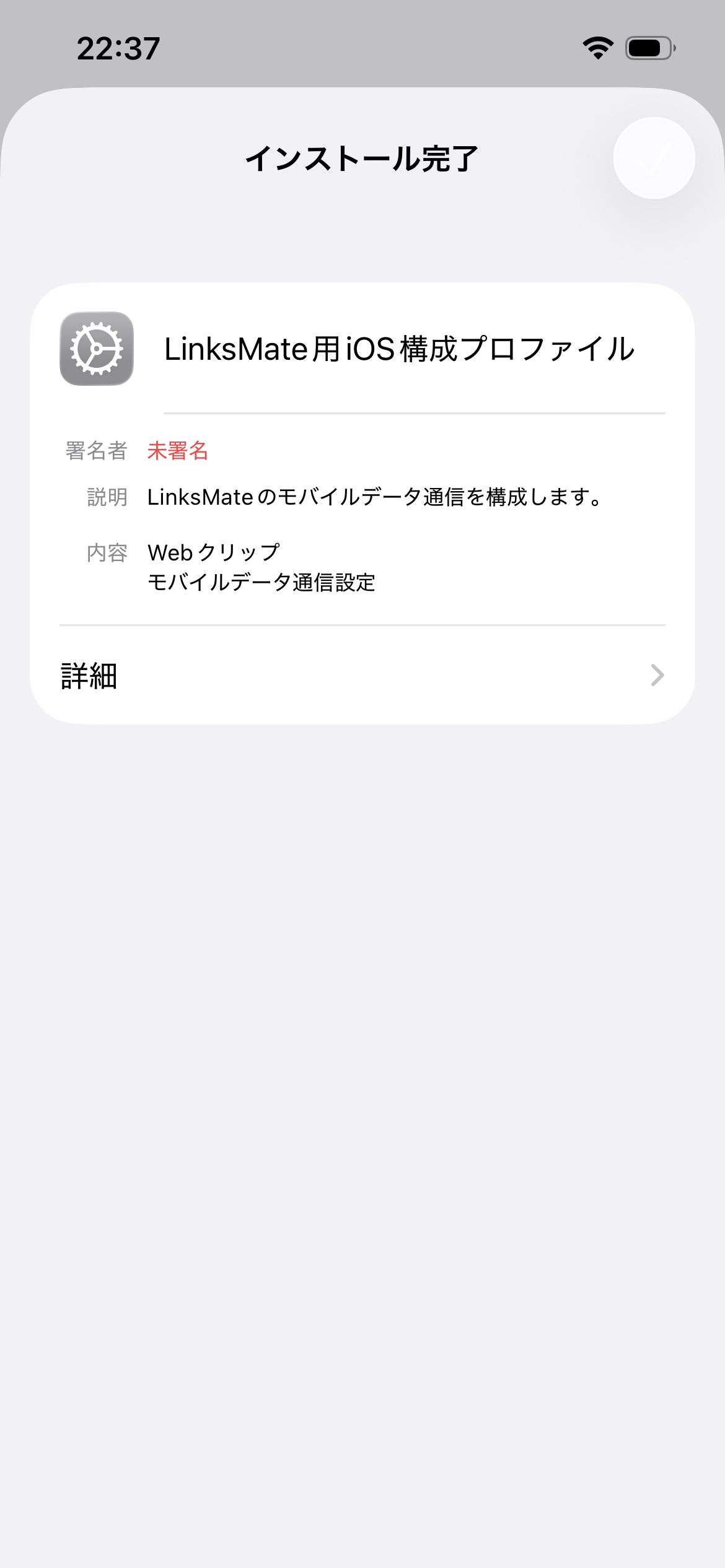Tap the インストール完了 title text
Viewport: 725px width, 1568px height.
pyautogui.click(x=362, y=159)
